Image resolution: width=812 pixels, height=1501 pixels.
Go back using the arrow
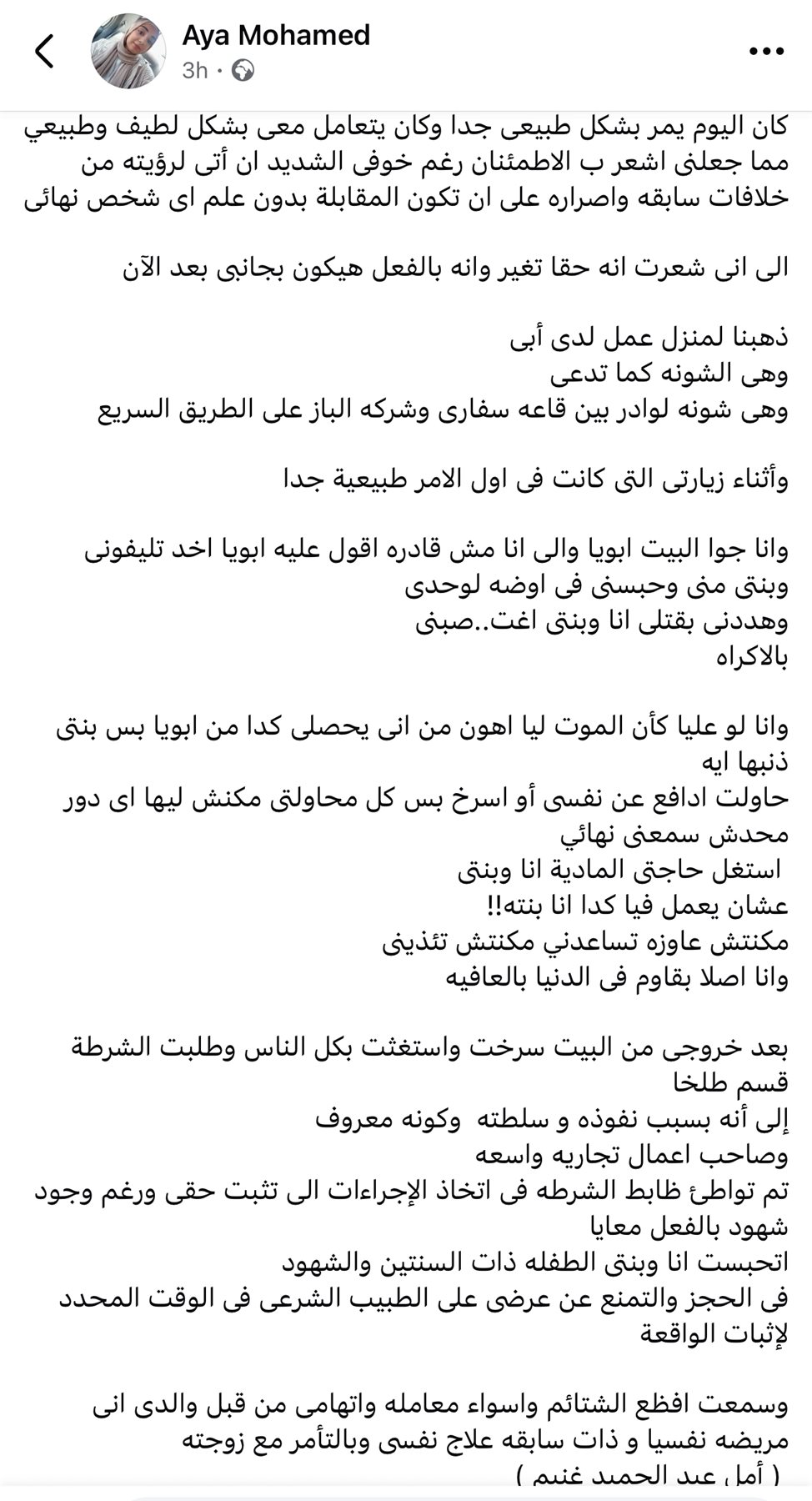[x=45, y=51]
